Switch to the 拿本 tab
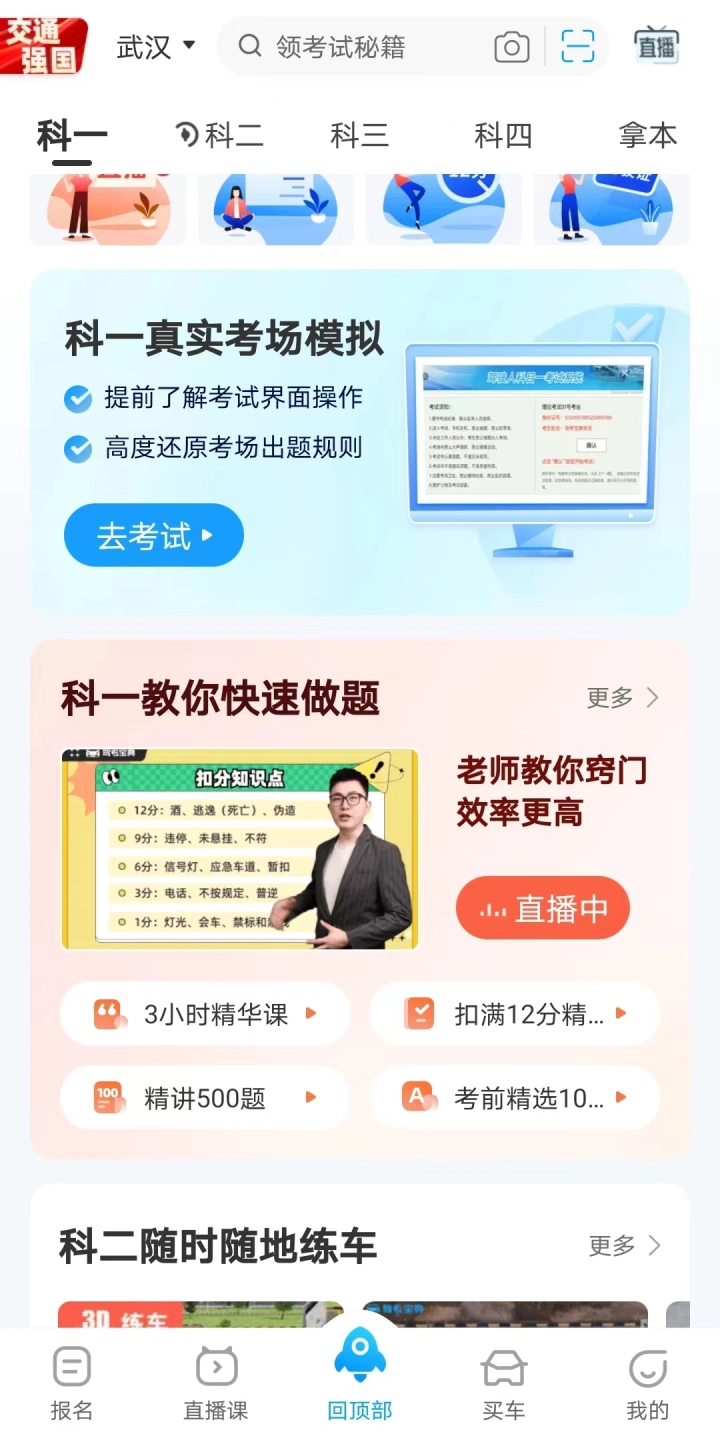The height and width of the screenshot is (1438, 720). tap(648, 135)
